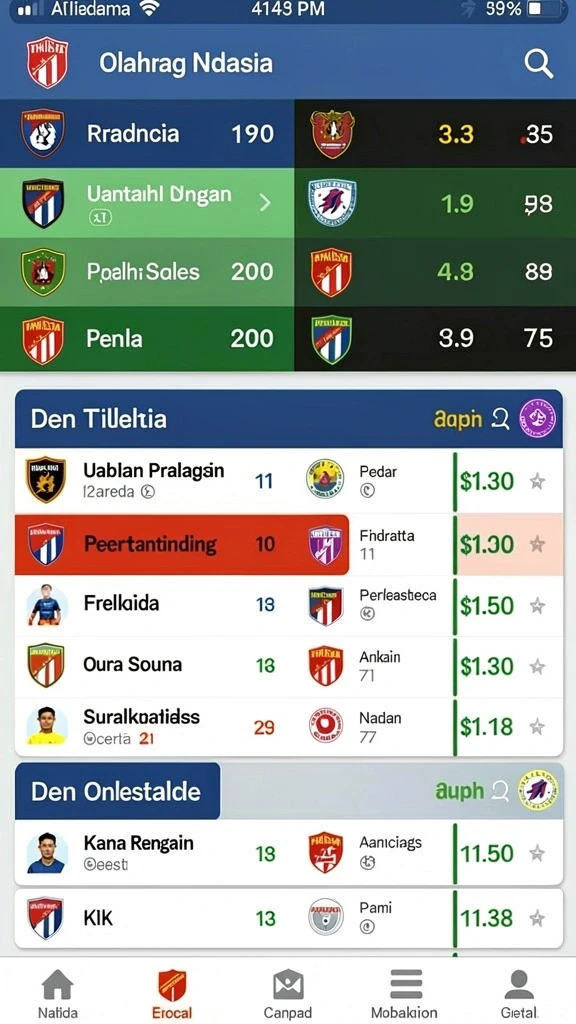Open the Ppalhi Sales match row
This screenshot has height=1024, width=576.
tap(288, 271)
